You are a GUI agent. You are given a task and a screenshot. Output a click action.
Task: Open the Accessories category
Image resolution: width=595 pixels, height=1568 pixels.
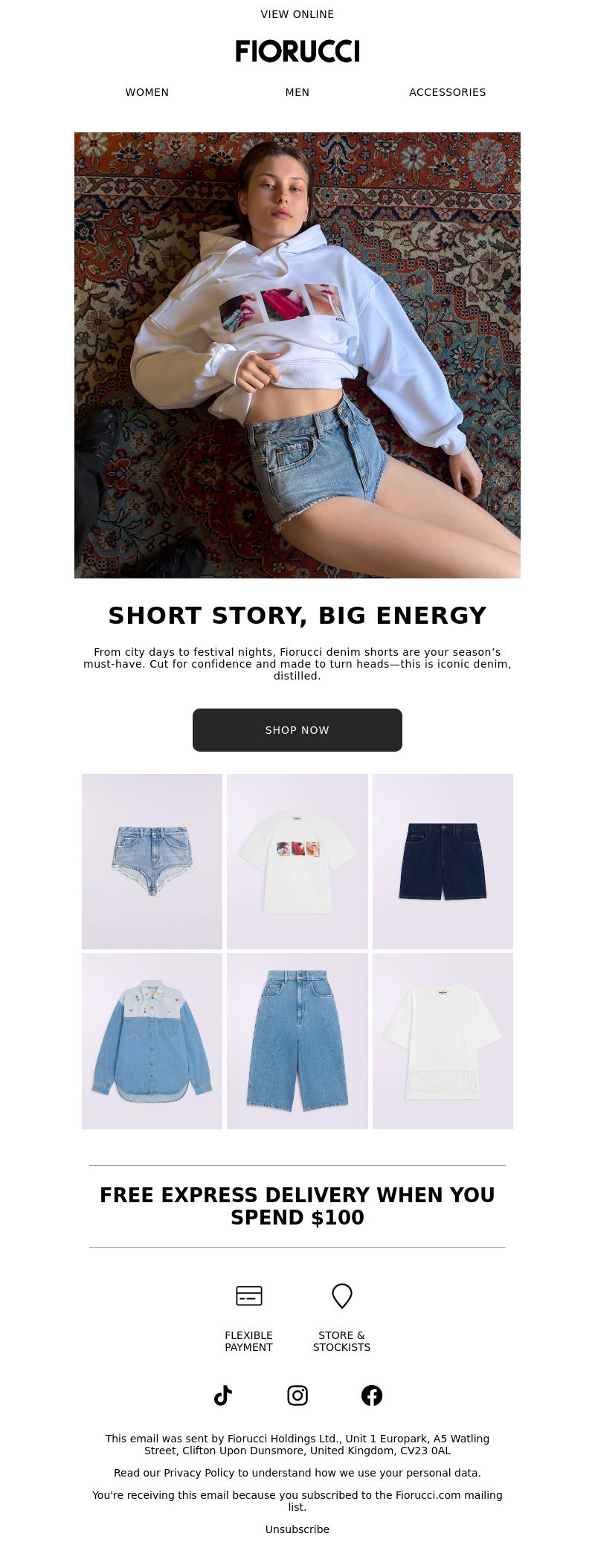(x=447, y=92)
